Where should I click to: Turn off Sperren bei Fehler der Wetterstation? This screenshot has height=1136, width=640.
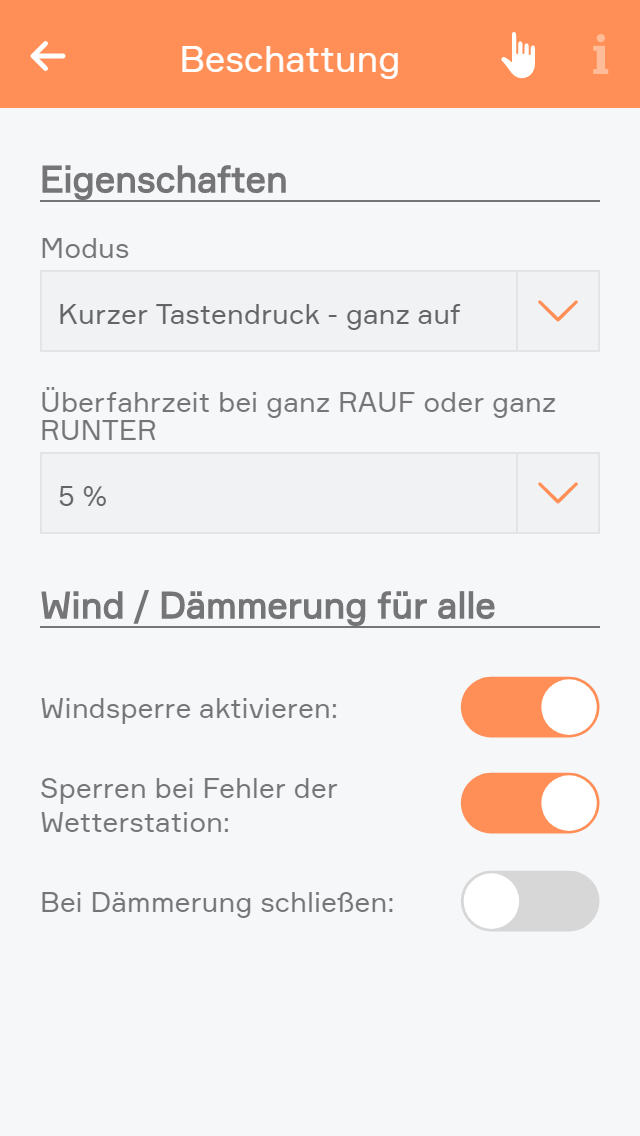tap(529, 803)
